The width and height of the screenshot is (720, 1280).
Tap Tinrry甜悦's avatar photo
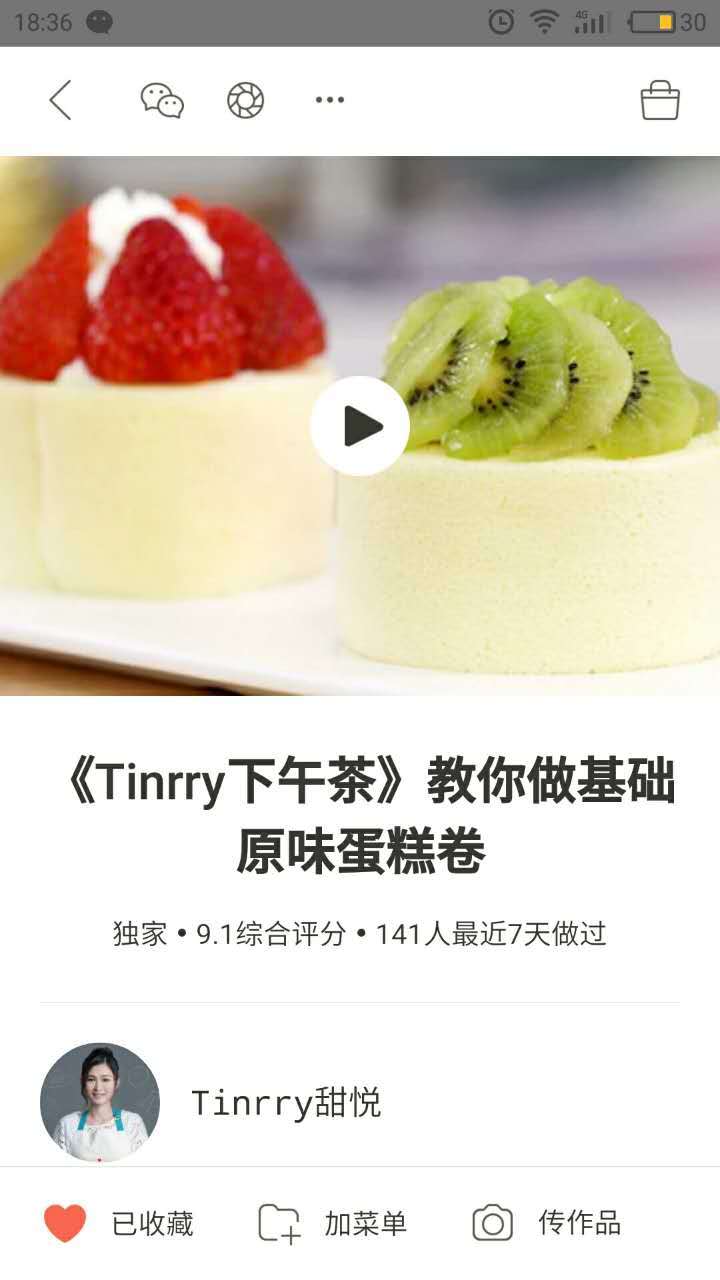100,1100
